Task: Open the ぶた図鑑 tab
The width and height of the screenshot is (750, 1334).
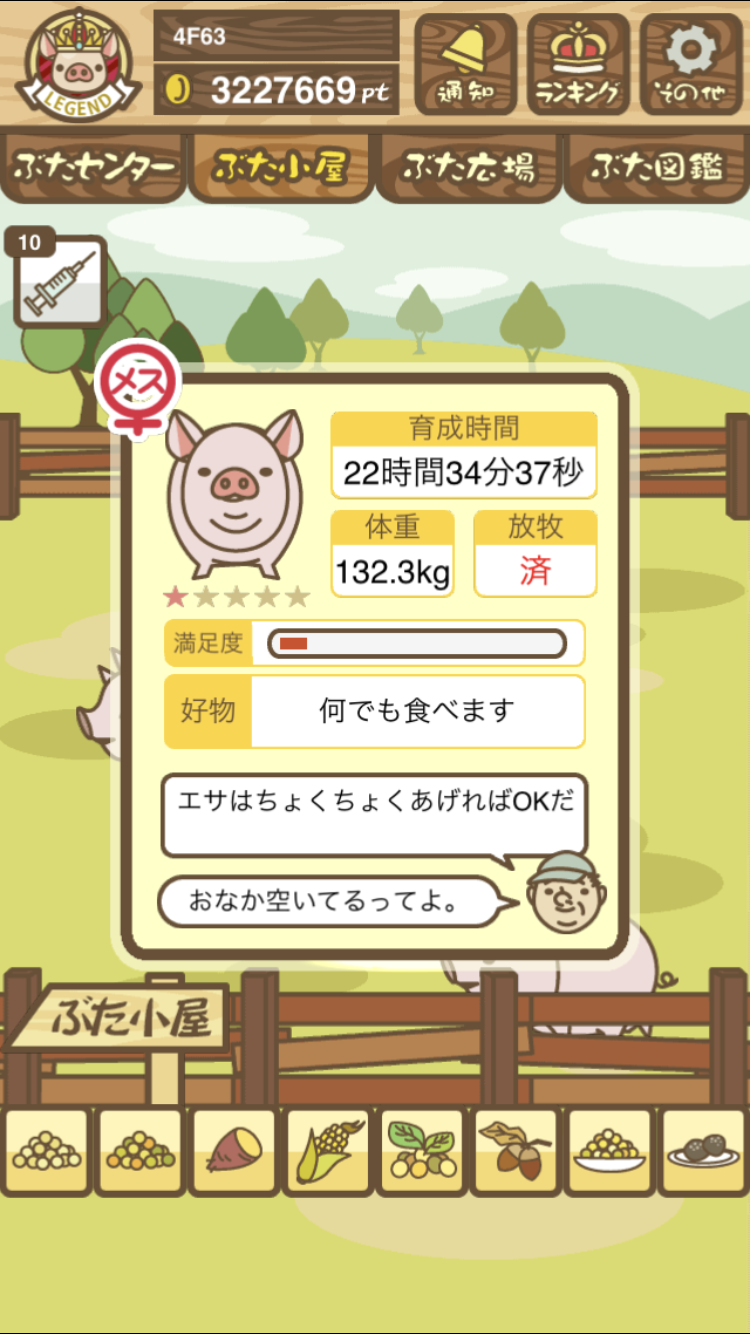Action: pyautogui.click(x=655, y=167)
